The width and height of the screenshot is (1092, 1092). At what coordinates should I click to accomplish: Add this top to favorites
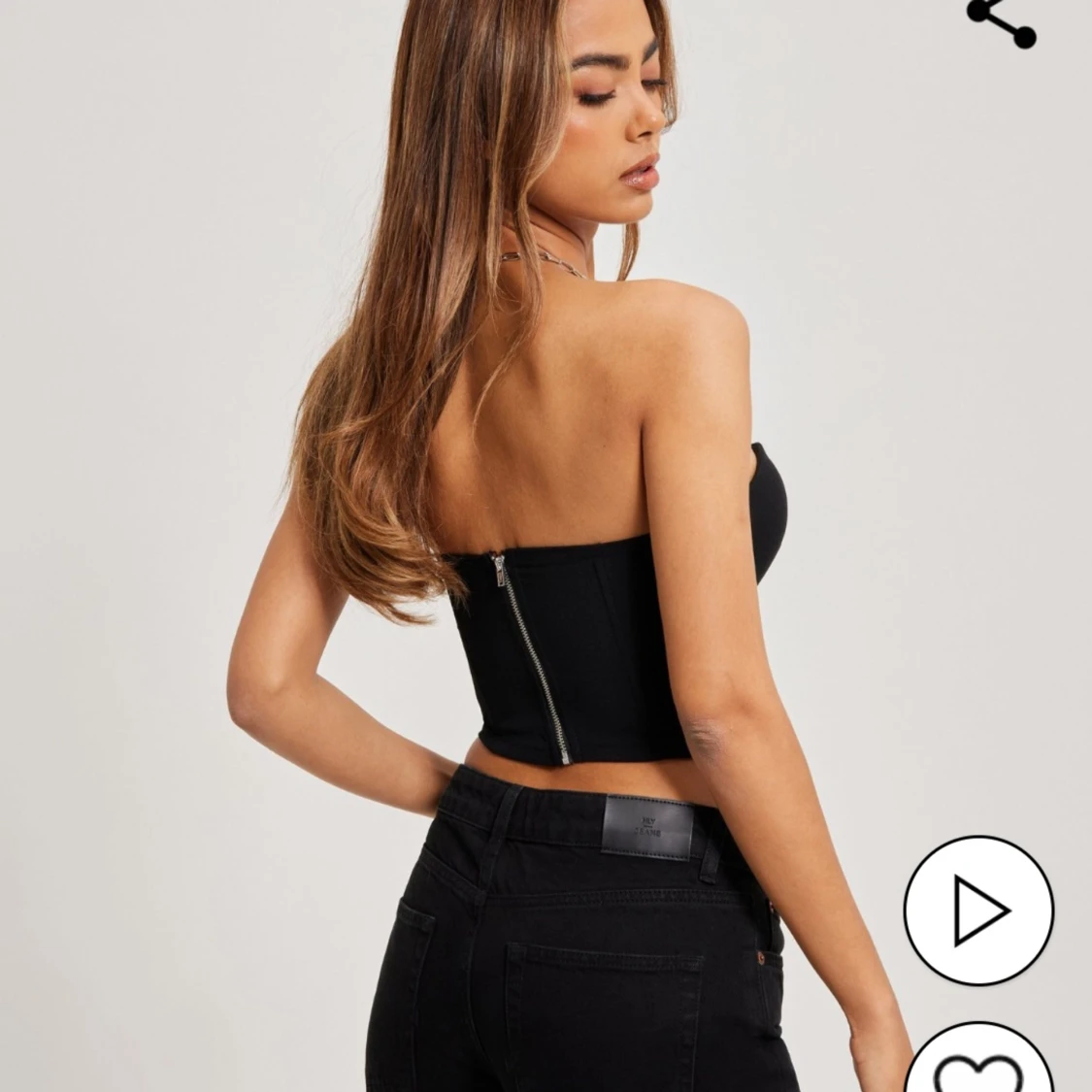click(978, 1063)
